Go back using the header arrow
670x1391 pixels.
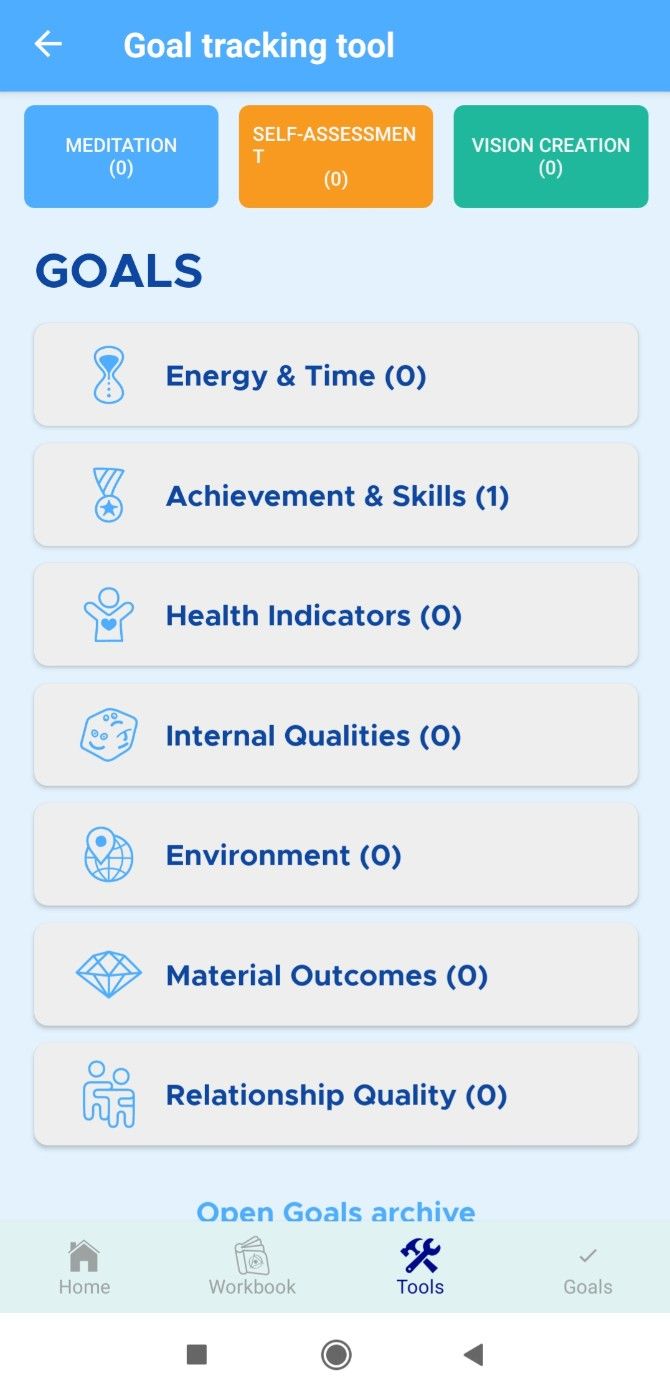(48, 45)
